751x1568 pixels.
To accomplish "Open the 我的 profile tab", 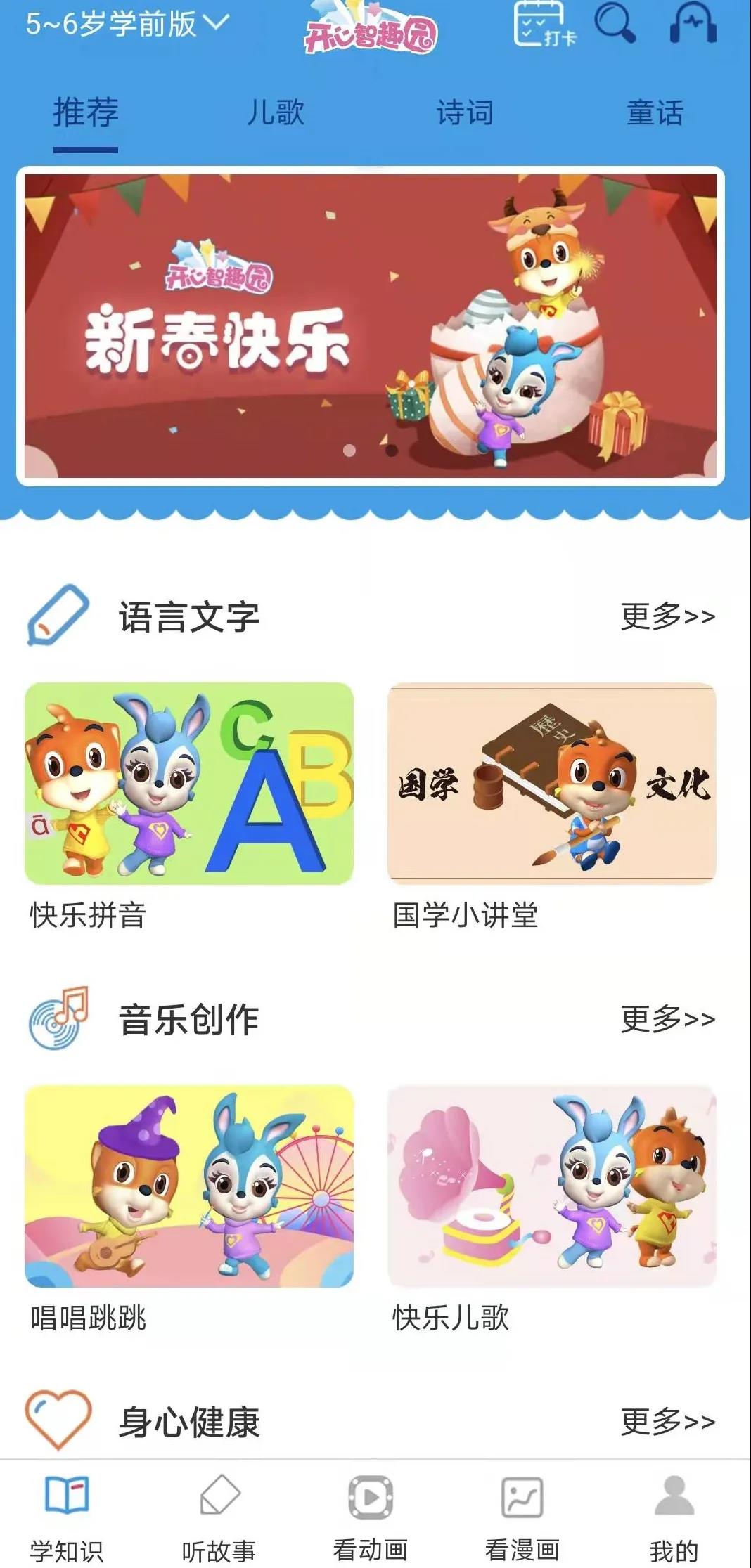I will pos(674,1518).
